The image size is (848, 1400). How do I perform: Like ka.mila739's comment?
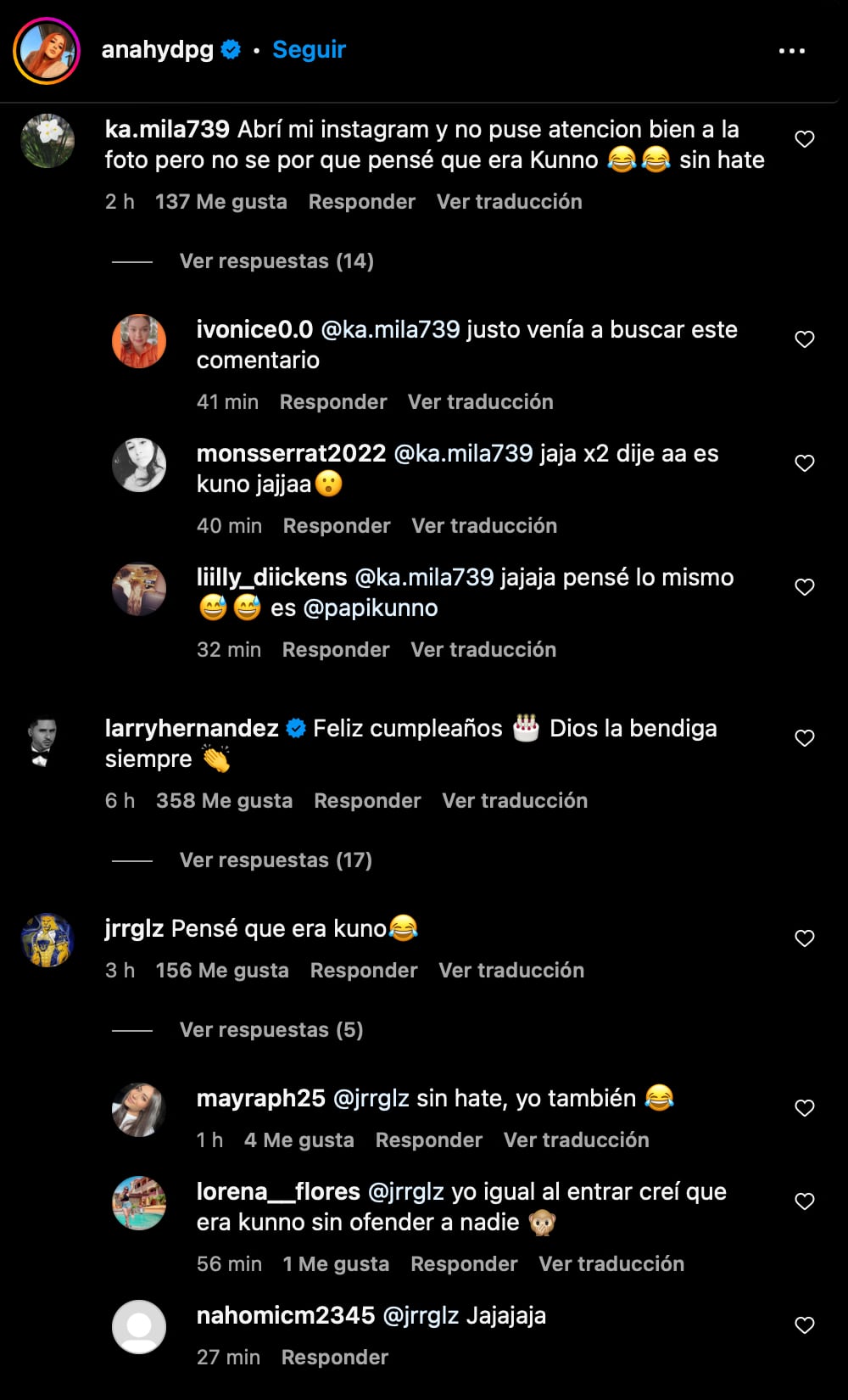click(805, 139)
